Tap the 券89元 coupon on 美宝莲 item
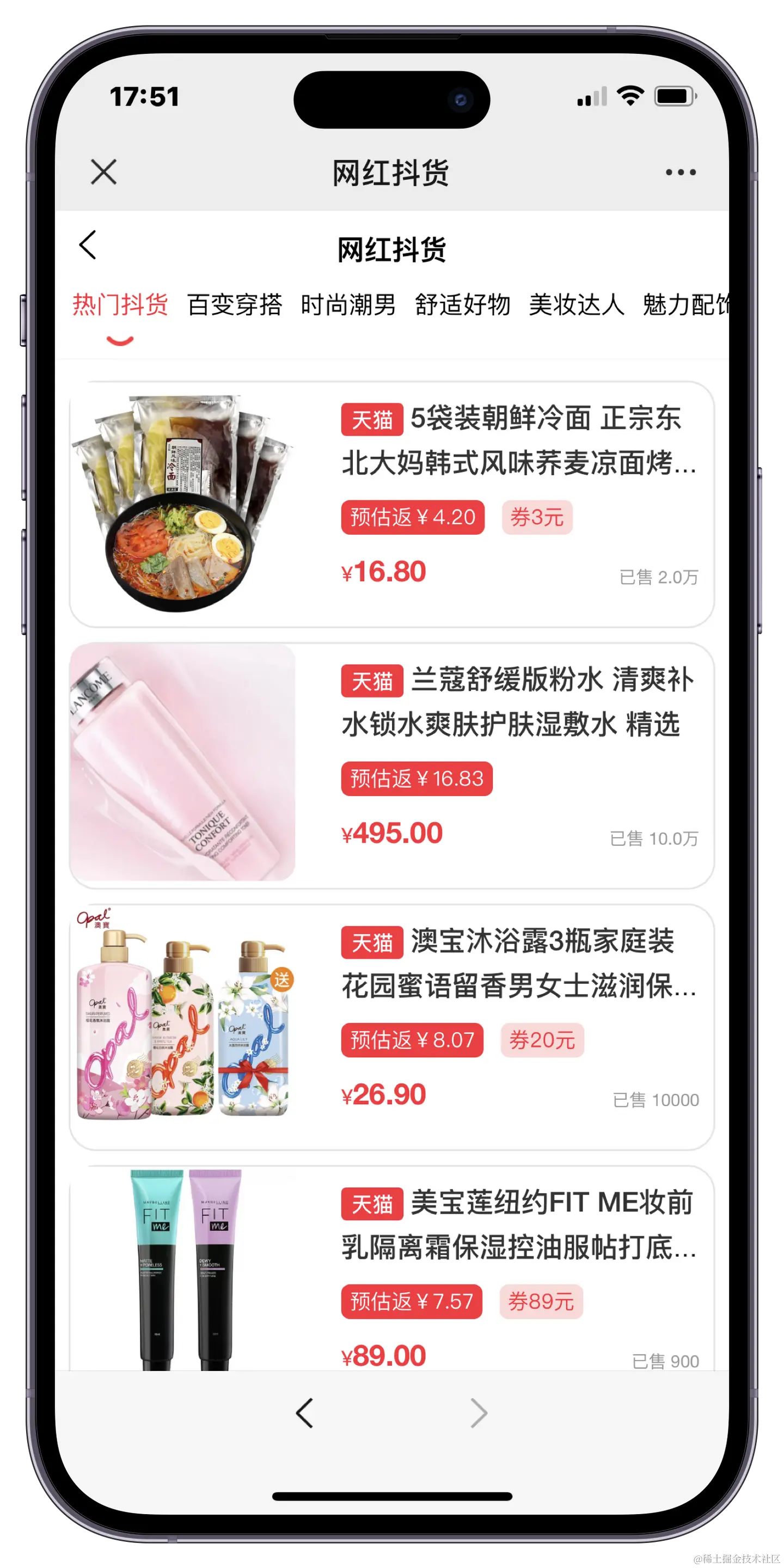The height and width of the screenshot is (1568, 784). click(541, 1301)
